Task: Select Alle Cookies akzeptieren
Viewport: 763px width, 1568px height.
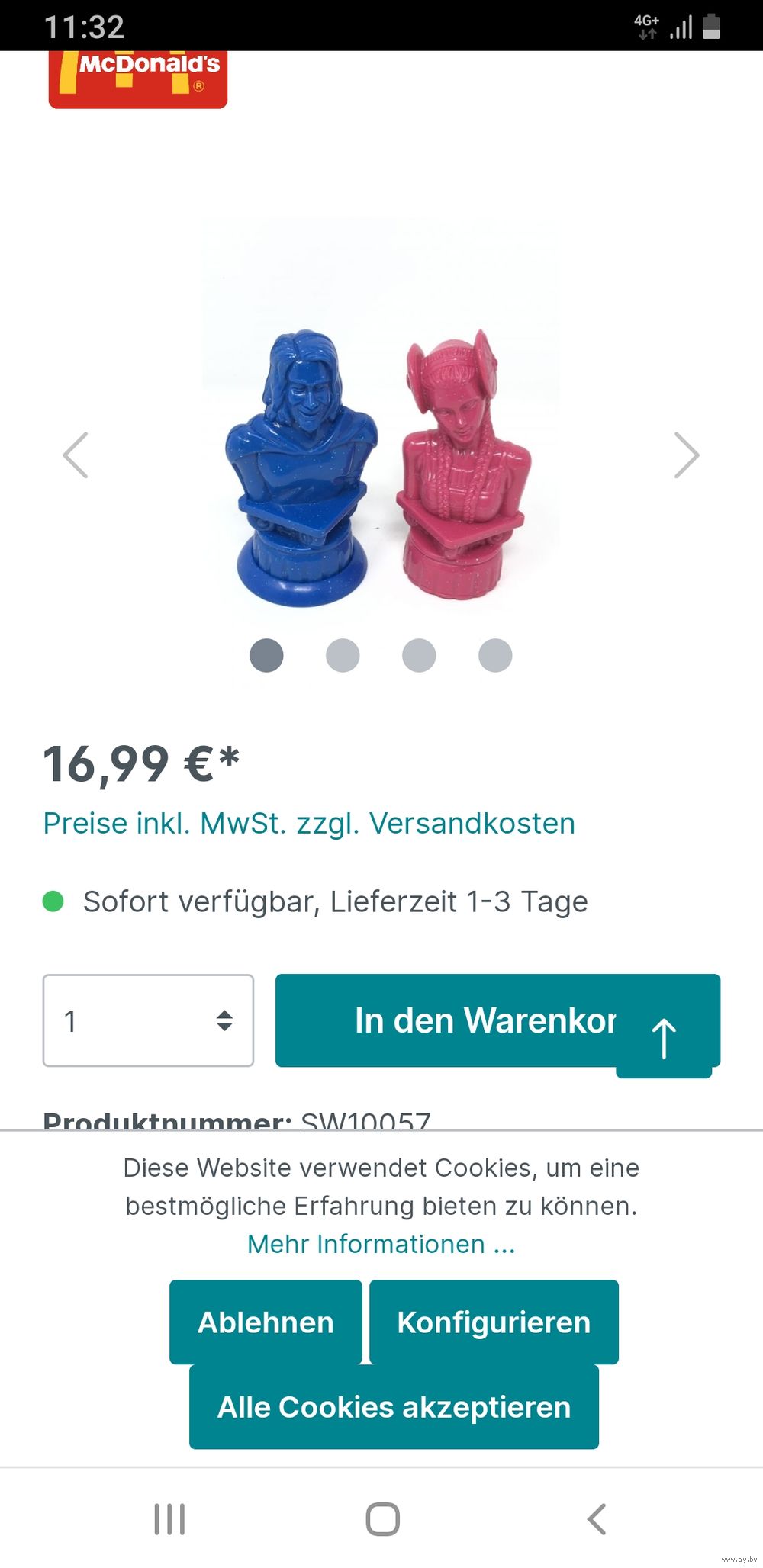Action: click(394, 1407)
